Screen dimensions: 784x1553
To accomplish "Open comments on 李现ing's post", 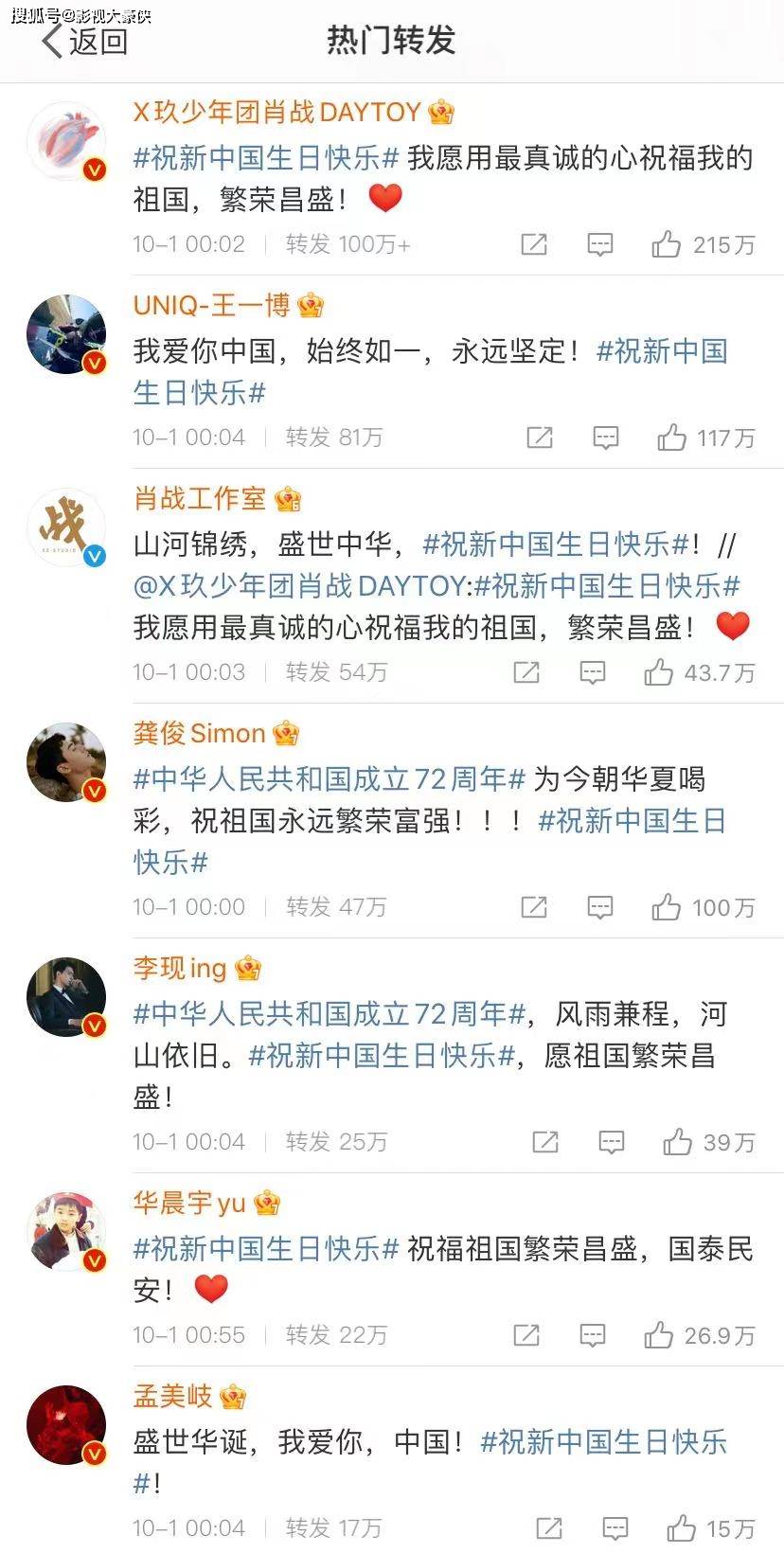I will 611,1142.
